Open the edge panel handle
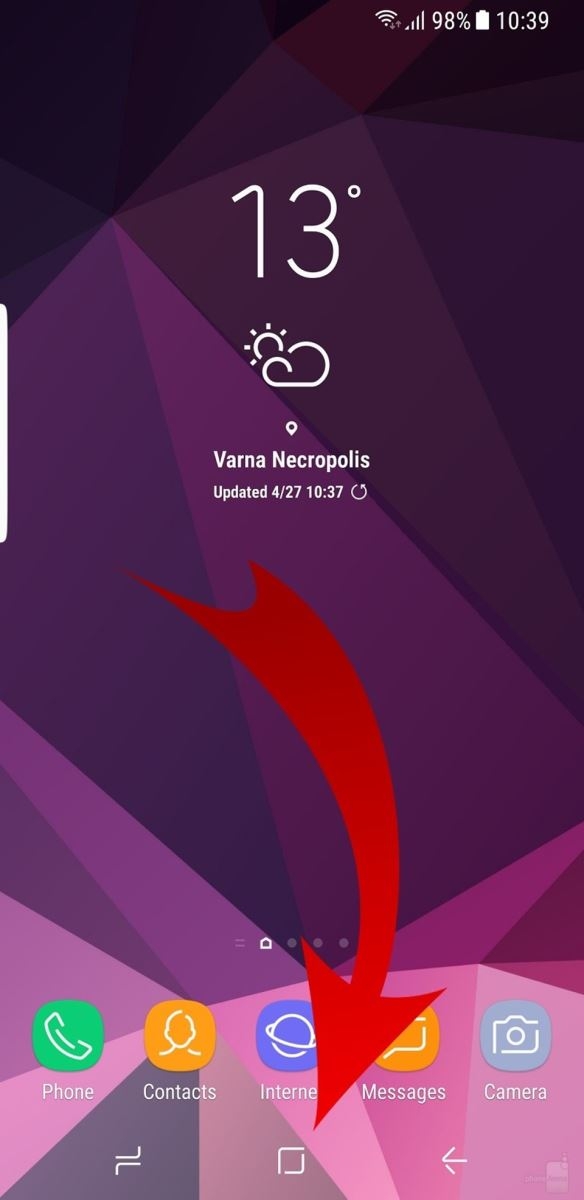The height and width of the screenshot is (1200, 584). (4, 423)
